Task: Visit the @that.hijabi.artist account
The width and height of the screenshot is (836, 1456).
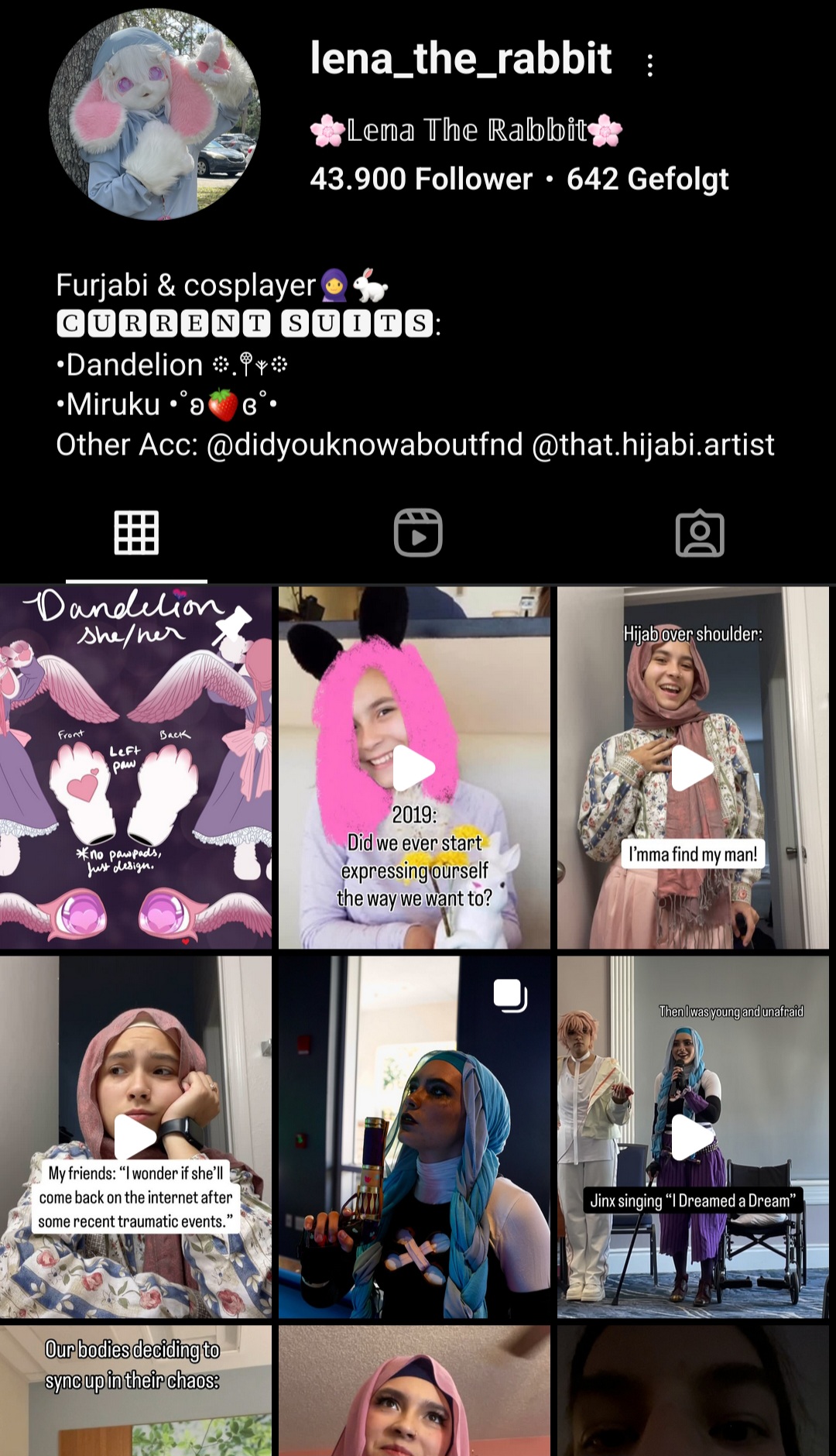Action: (653, 445)
